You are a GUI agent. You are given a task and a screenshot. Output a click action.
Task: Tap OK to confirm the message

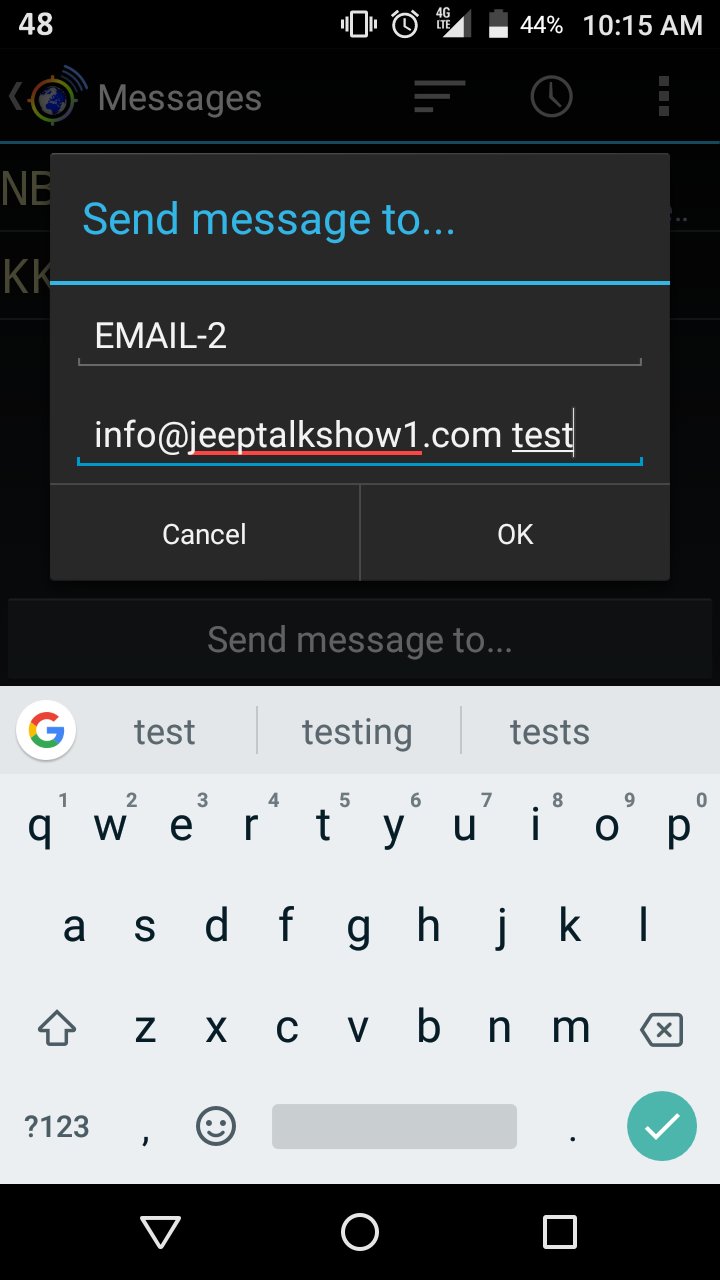[x=515, y=534]
